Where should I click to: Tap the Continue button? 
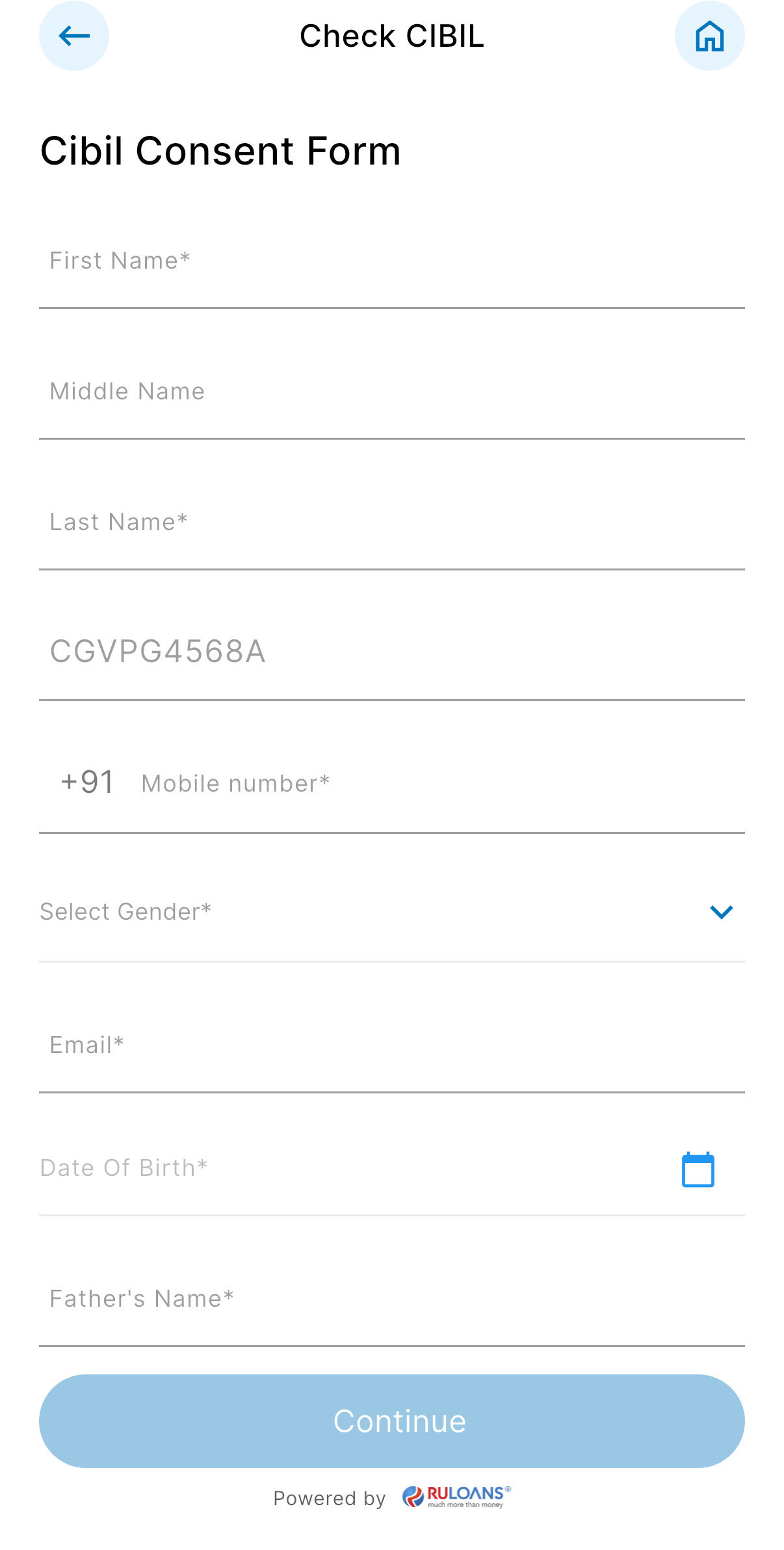391,1421
